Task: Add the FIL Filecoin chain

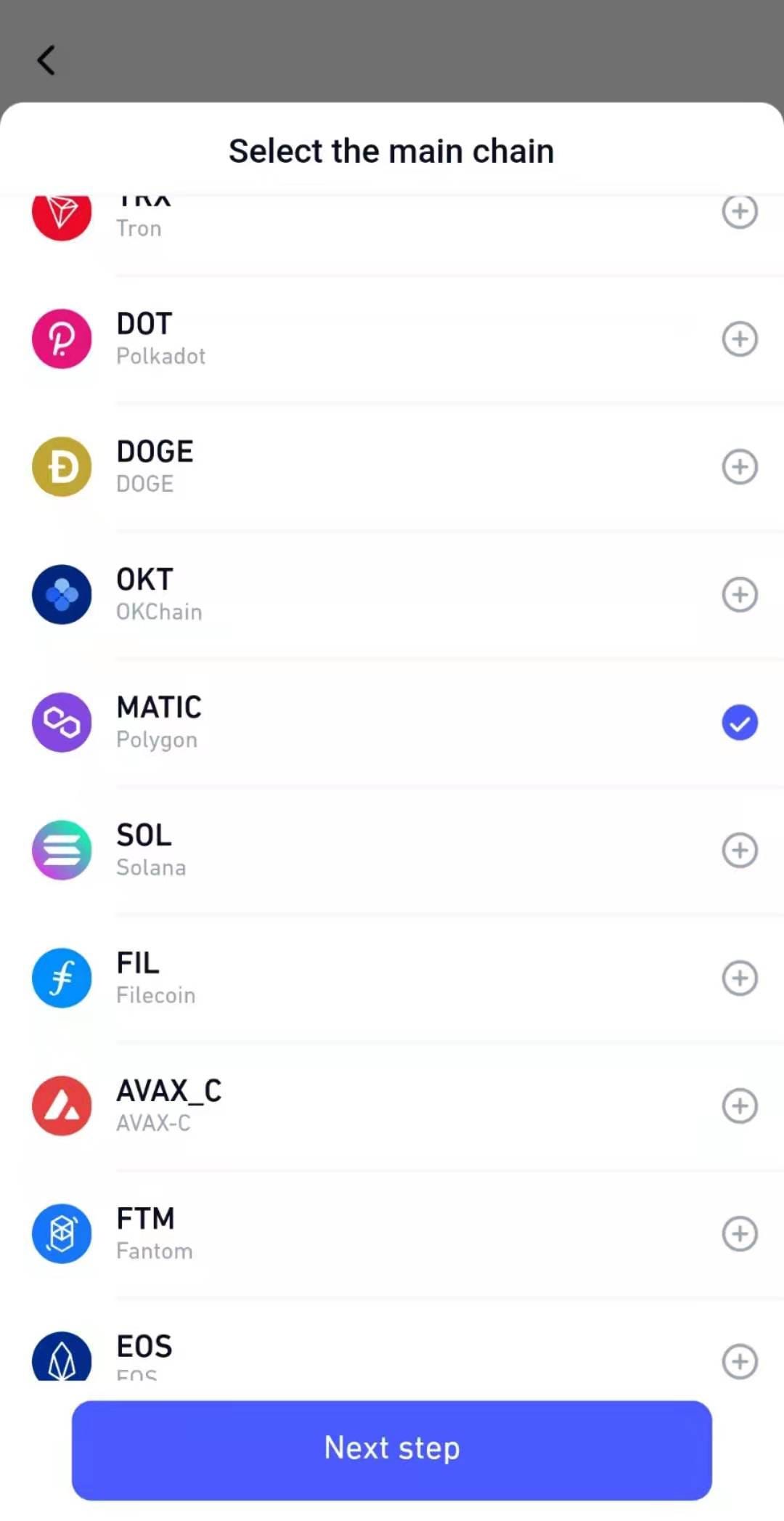Action: pos(740,978)
